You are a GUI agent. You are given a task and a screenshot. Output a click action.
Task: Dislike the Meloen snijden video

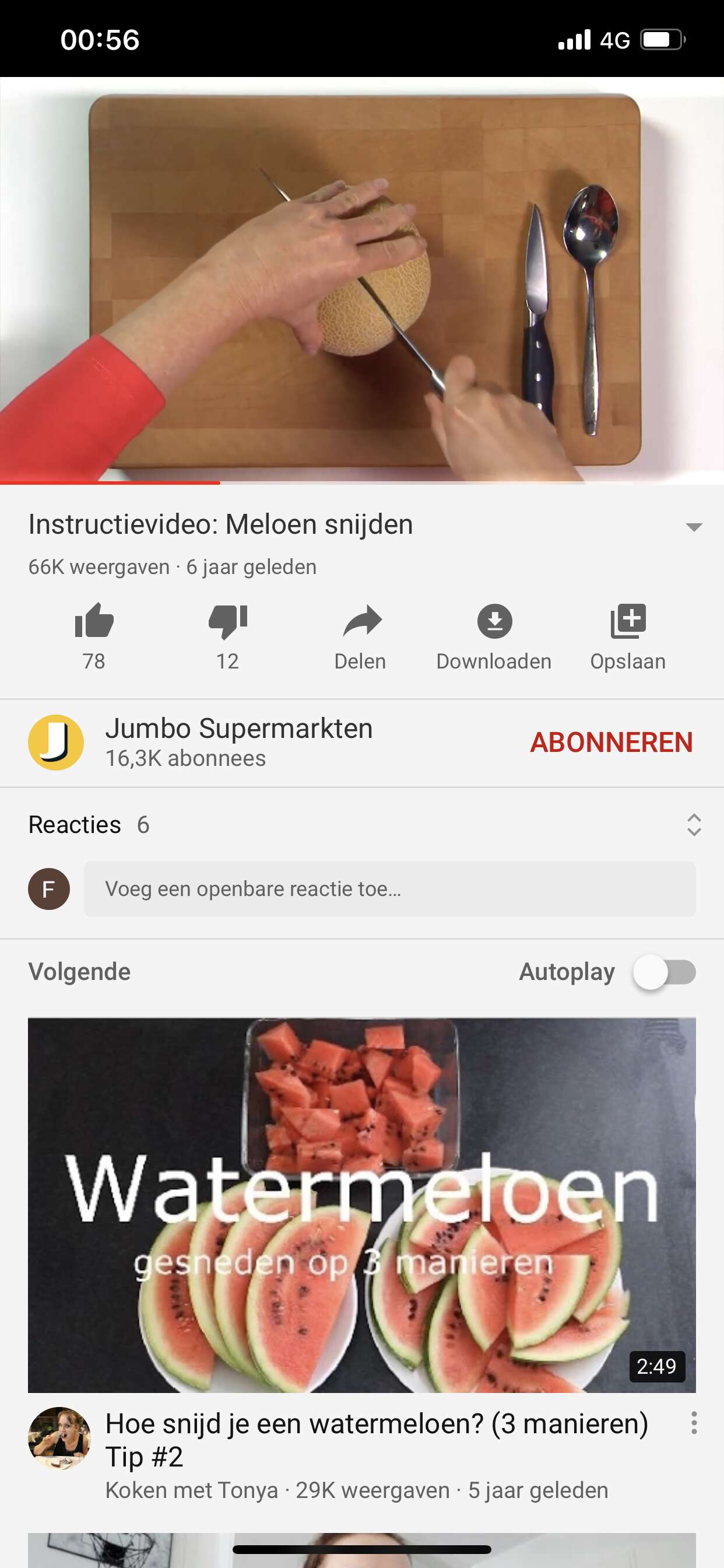[227, 636]
